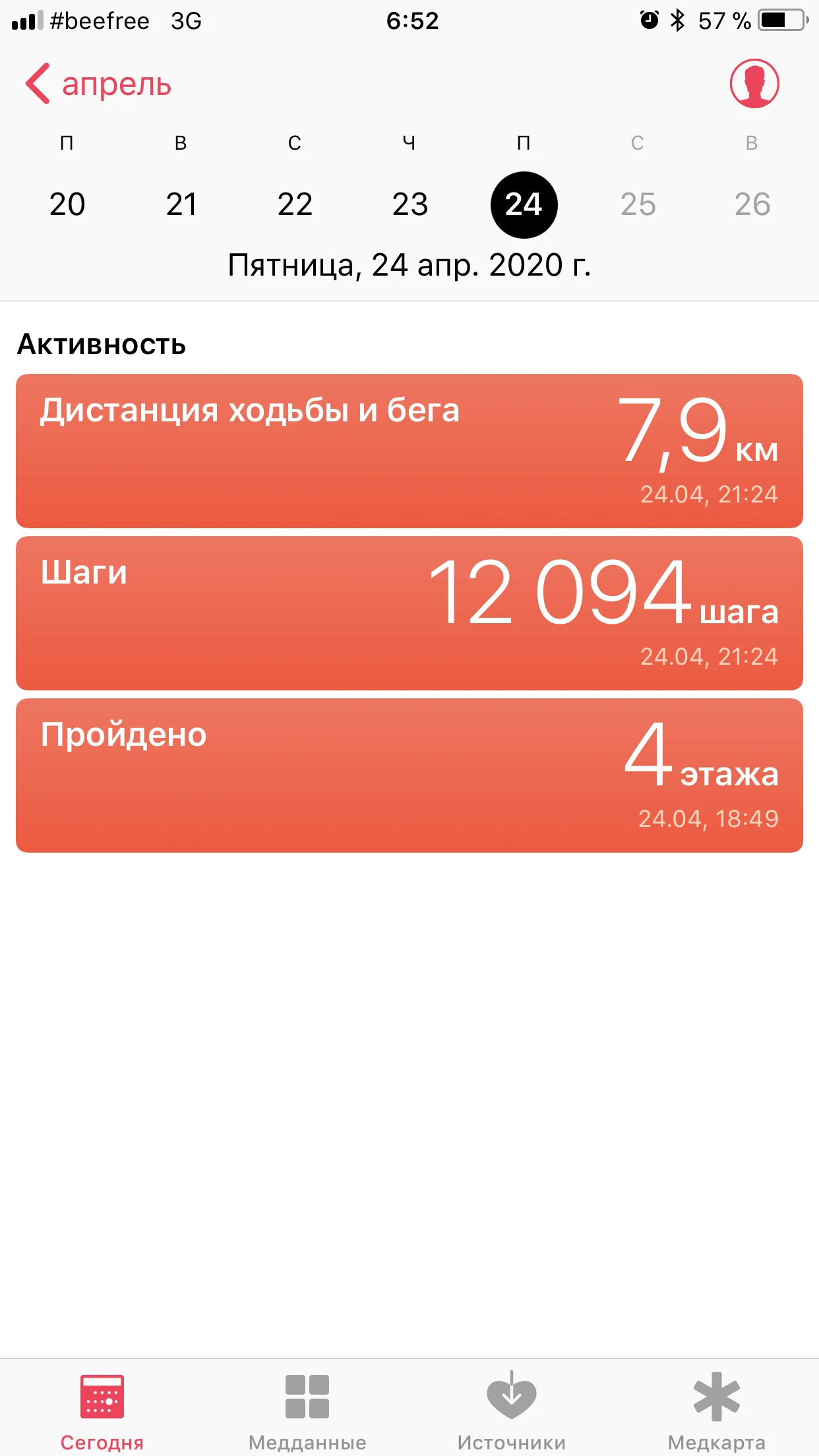Viewport: 819px width, 1456px height.
Task: Open the Пройдено этажа card
Action: click(409, 775)
